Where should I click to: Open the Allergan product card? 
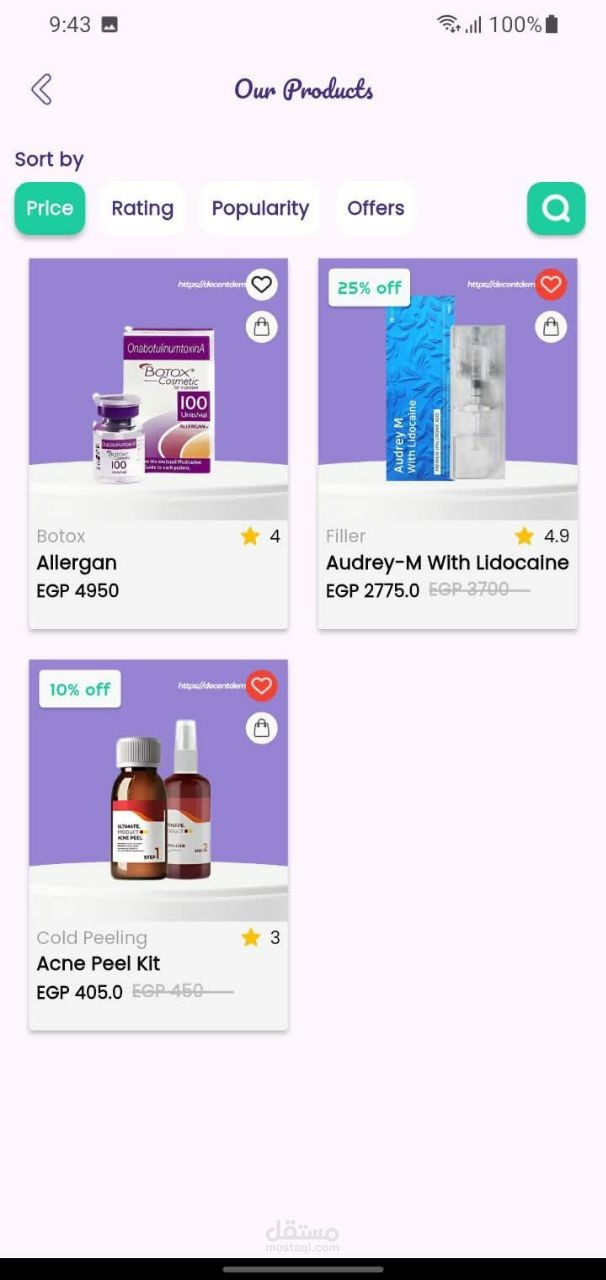pyautogui.click(x=158, y=444)
